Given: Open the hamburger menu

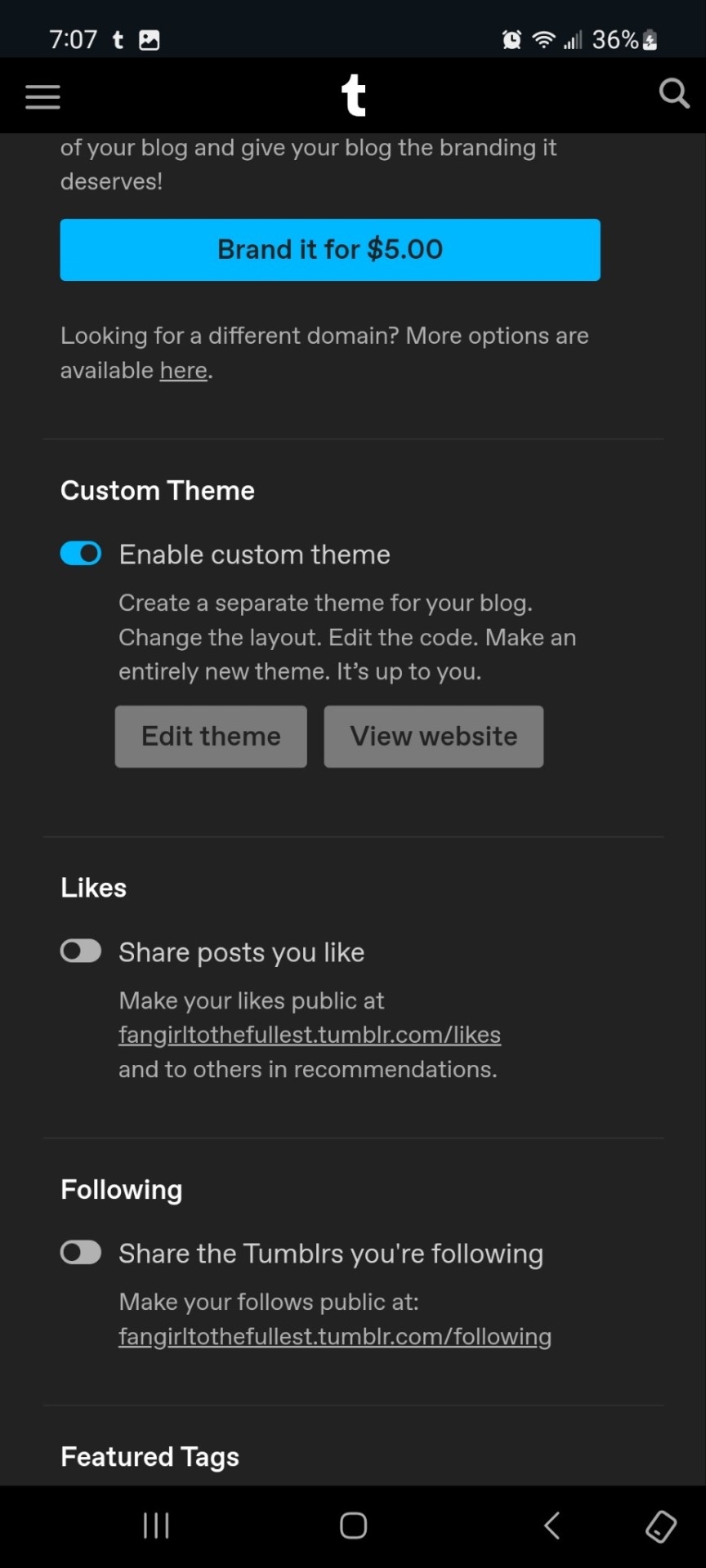Looking at the screenshot, I should (42, 96).
